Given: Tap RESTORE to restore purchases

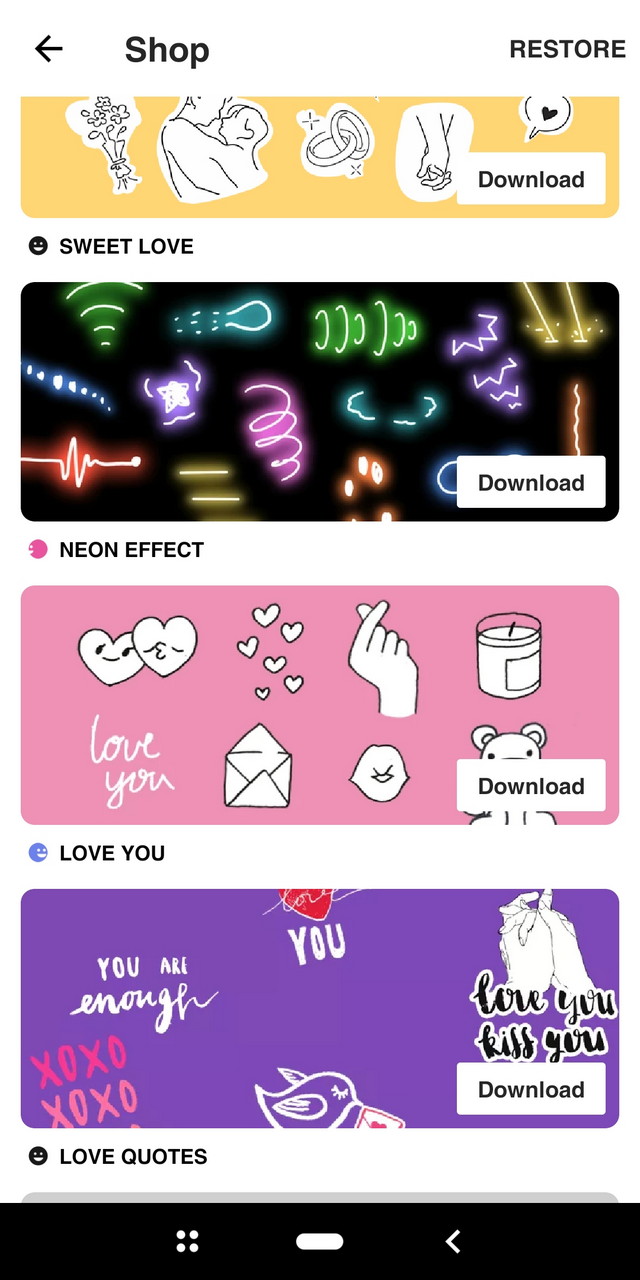Looking at the screenshot, I should 567,49.
